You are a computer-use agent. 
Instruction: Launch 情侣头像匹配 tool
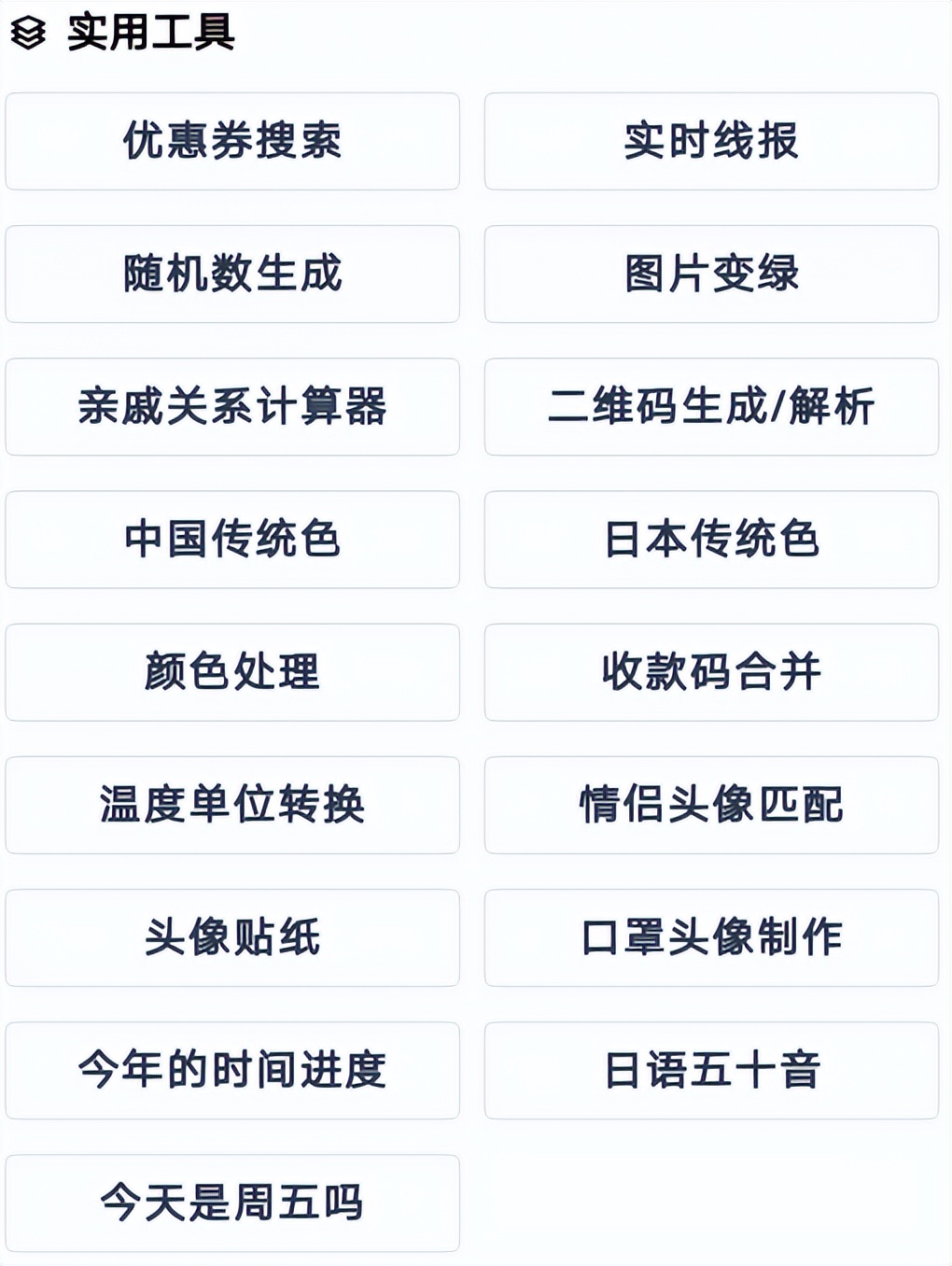(711, 805)
